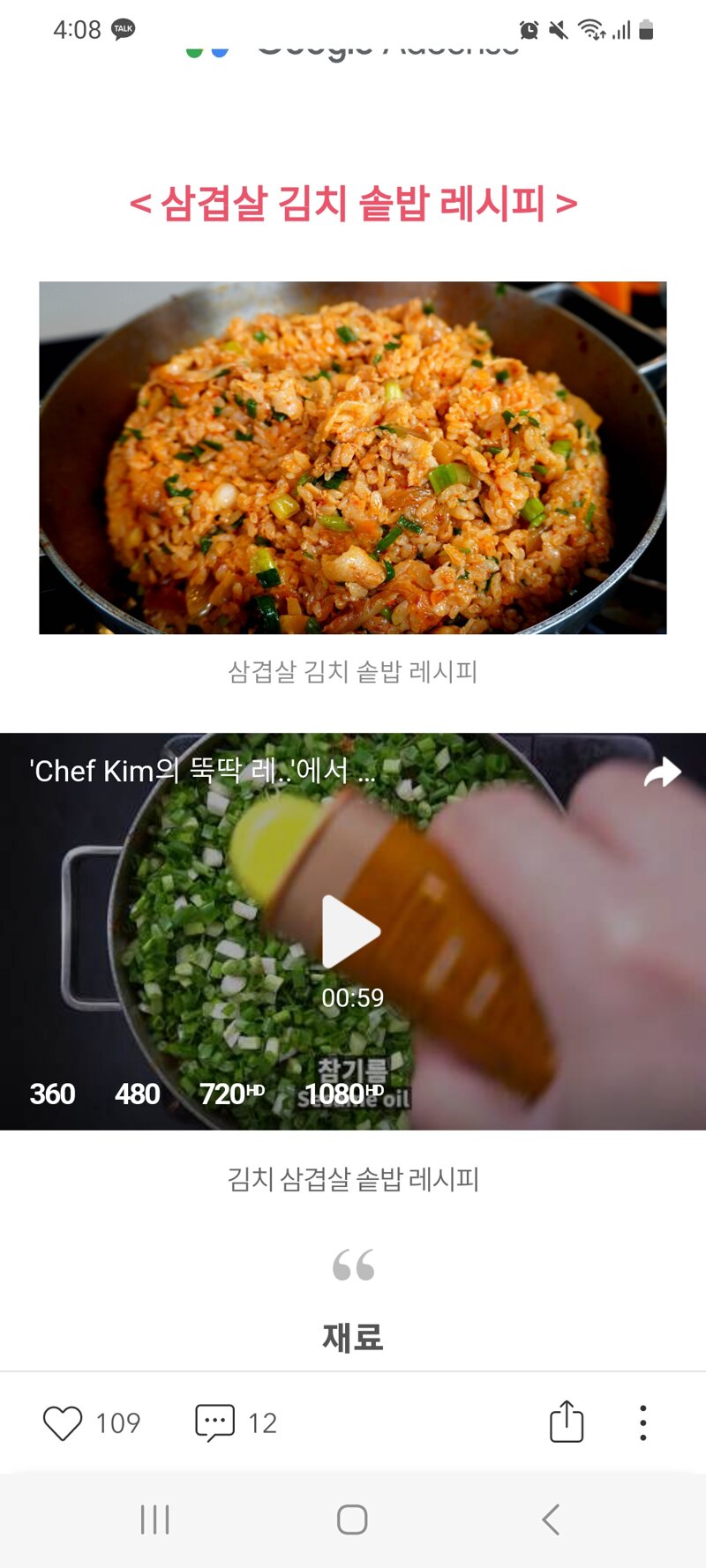The height and width of the screenshot is (1568, 706).
Task: Choose 1080 HD video quality
Action: (x=344, y=1094)
